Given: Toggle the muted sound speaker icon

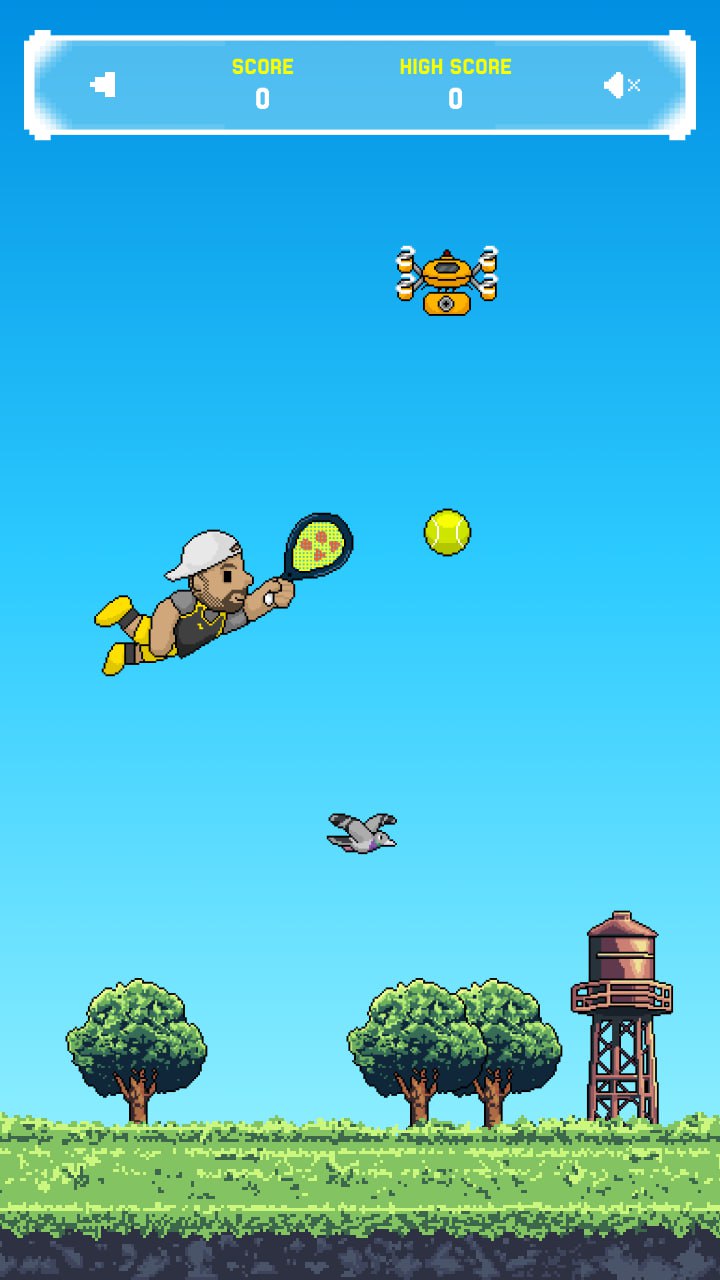Looking at the screenshot, I should point(621,85).
